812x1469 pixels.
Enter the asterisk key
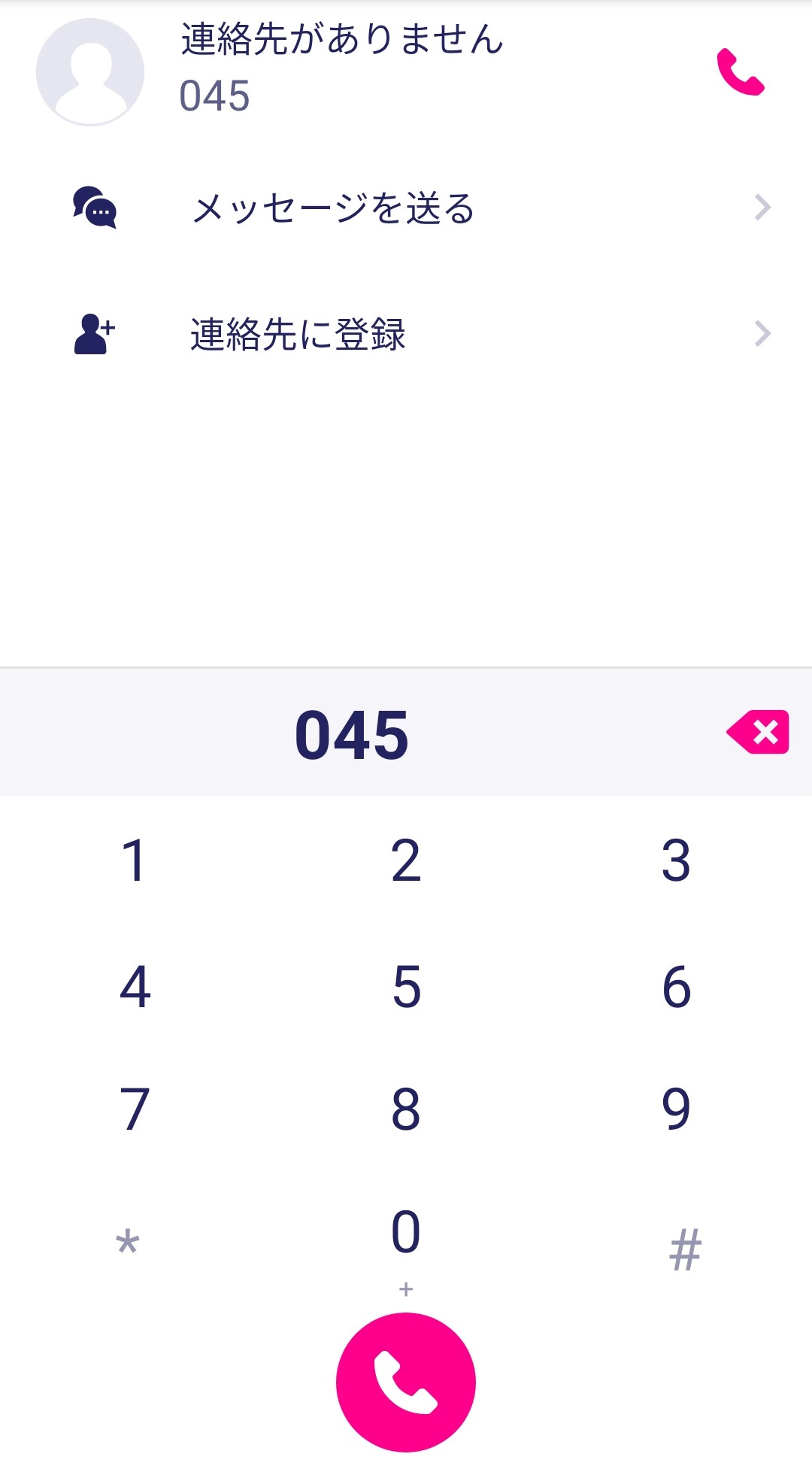click(128, 1243)
